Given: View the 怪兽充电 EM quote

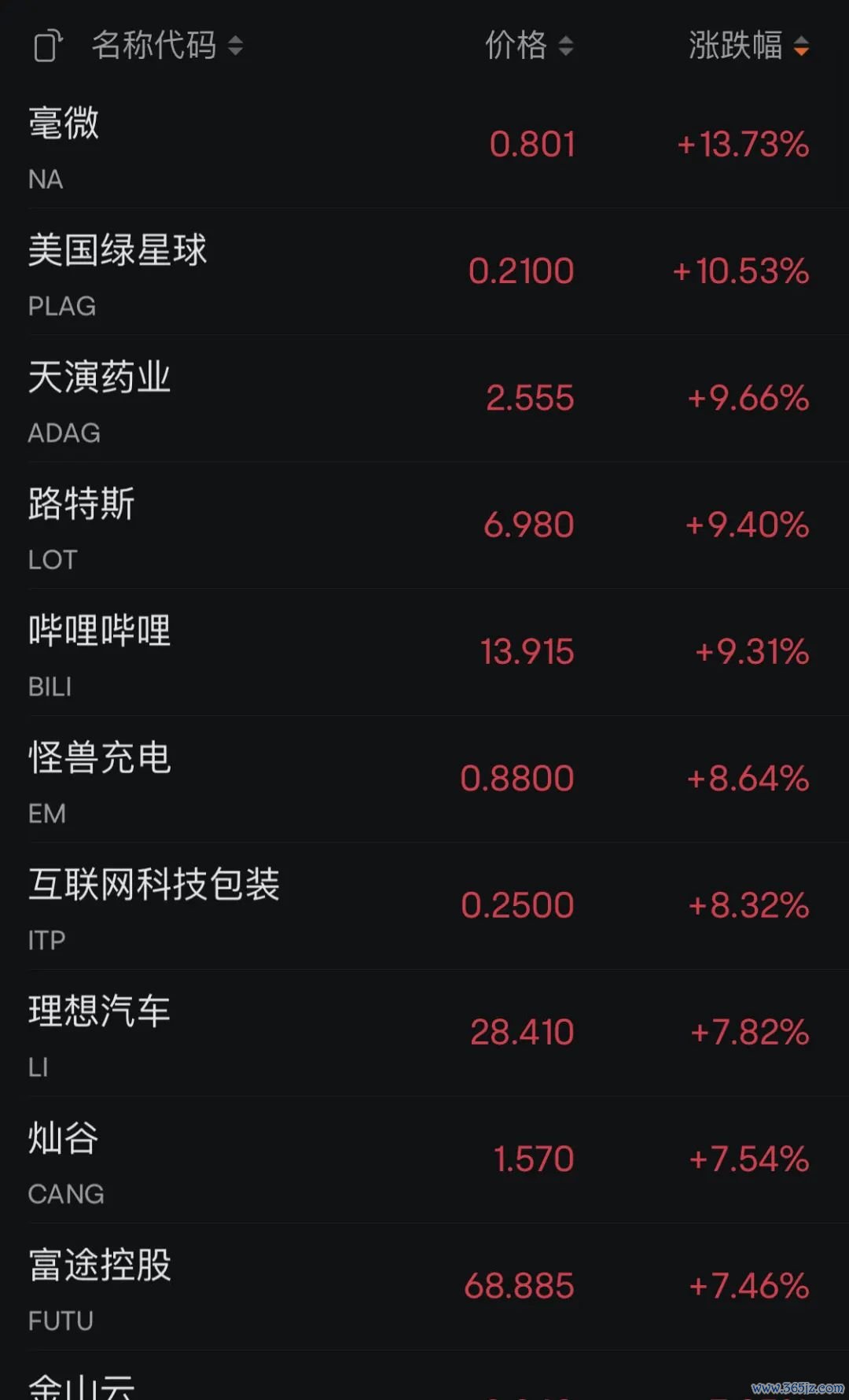Looking at the screenshot, I should 424,779.
